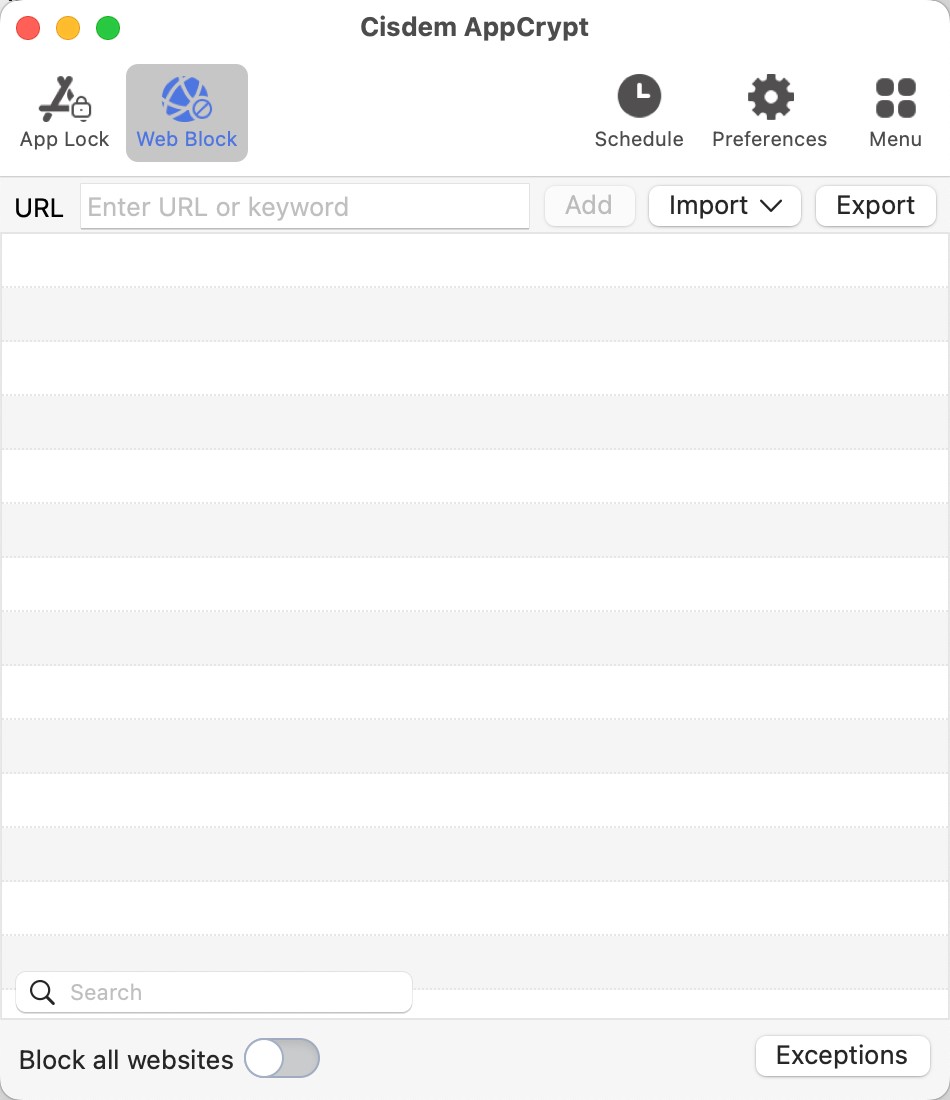Screen dimensions: 950x1100
Task: Open the Schedule clock icon
Action: pyautogui.click(x=639, y=96)
